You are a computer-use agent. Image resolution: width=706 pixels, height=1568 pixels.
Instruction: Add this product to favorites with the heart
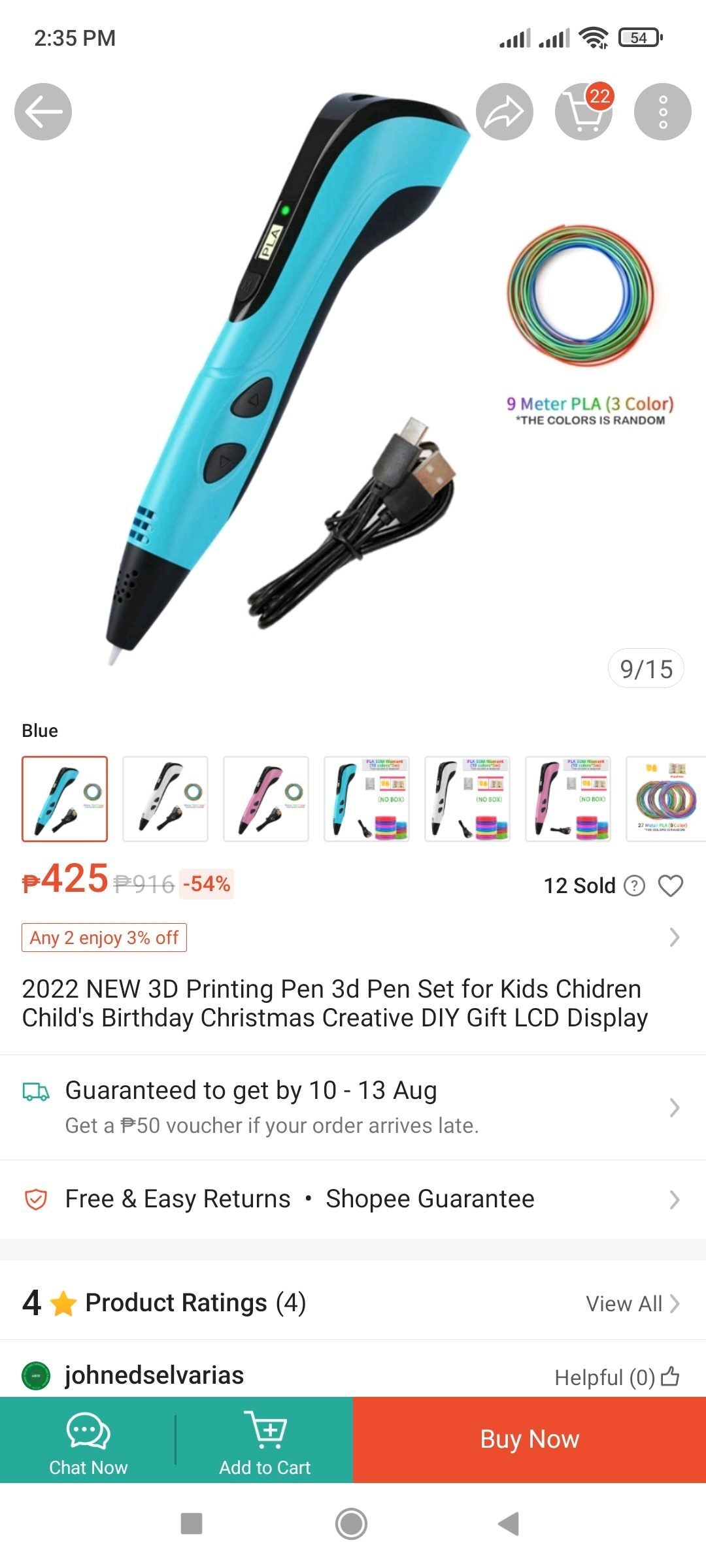click(670, 886)
